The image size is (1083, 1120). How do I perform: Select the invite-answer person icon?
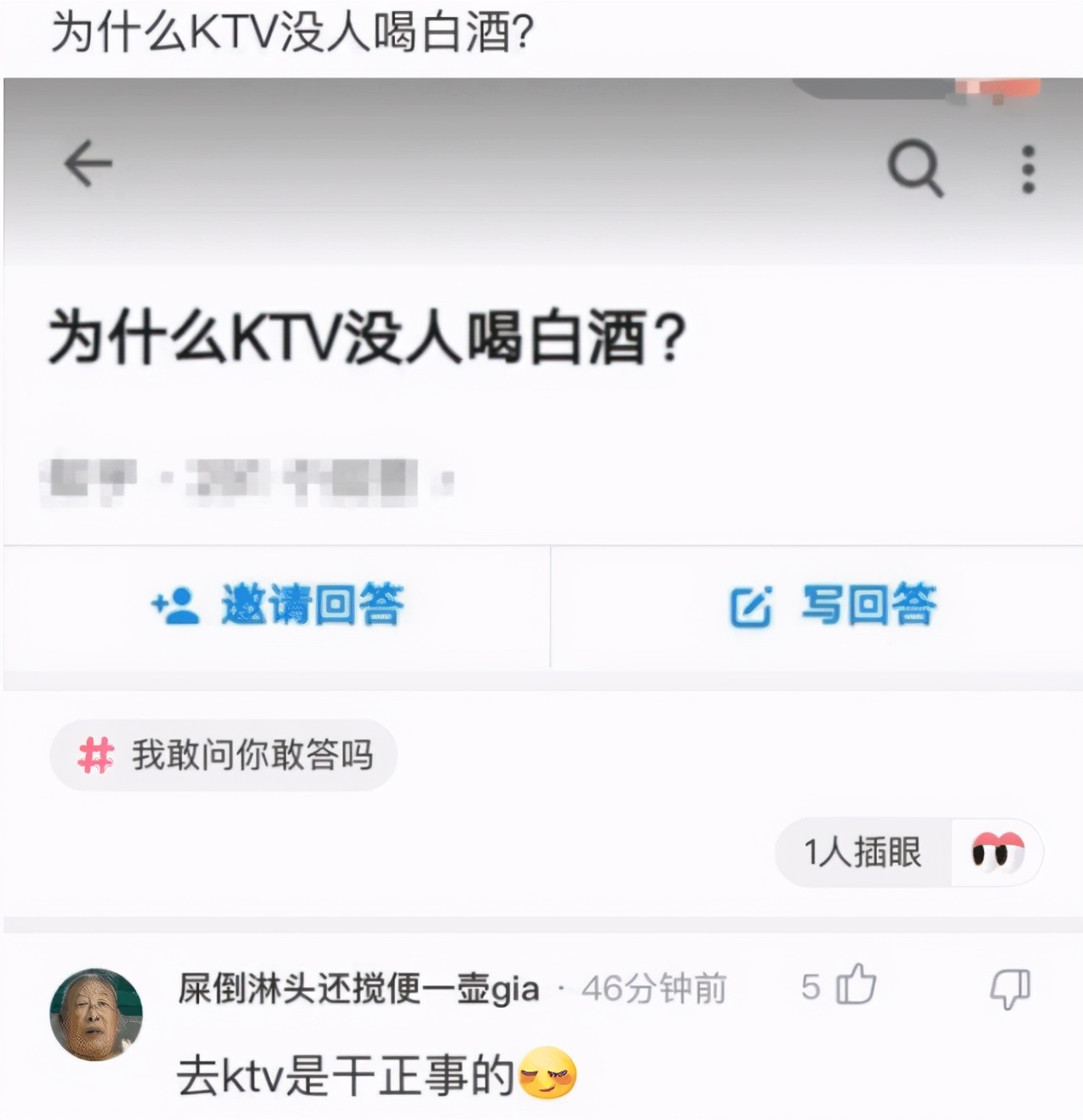pos(174,604)
